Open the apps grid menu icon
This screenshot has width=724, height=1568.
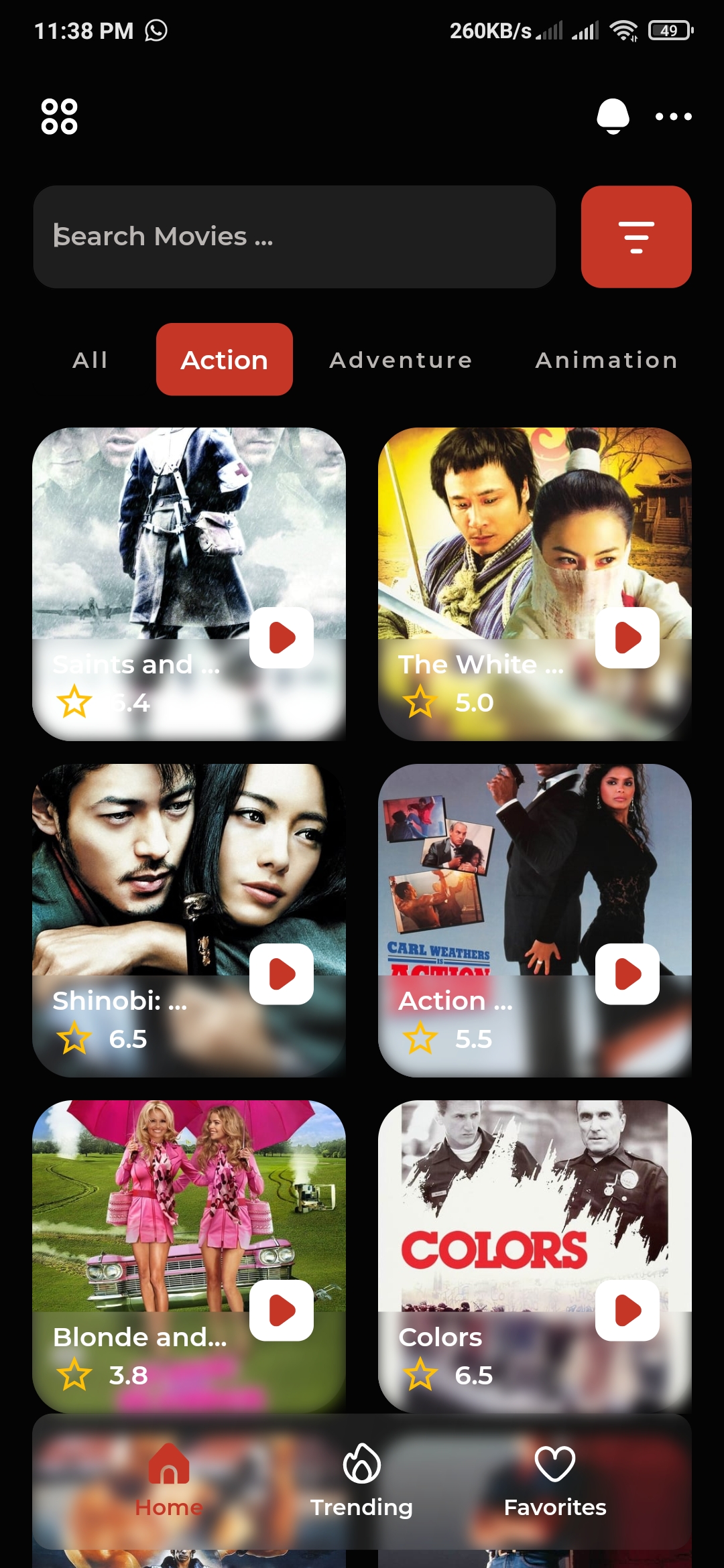pos(59,118)
